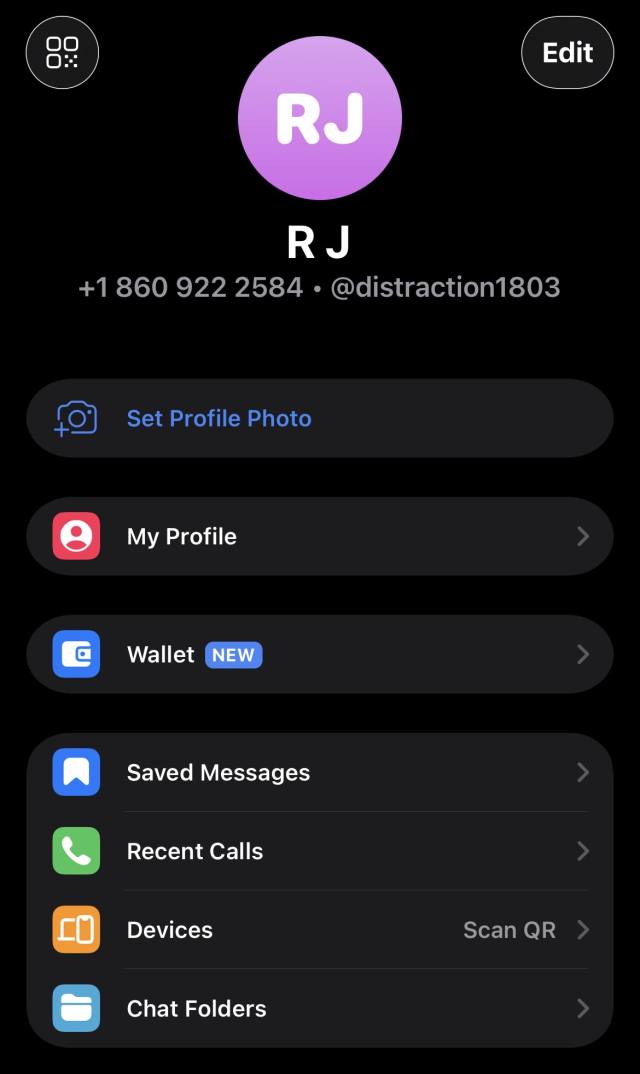Tap the RJ profile avatar

320,118
